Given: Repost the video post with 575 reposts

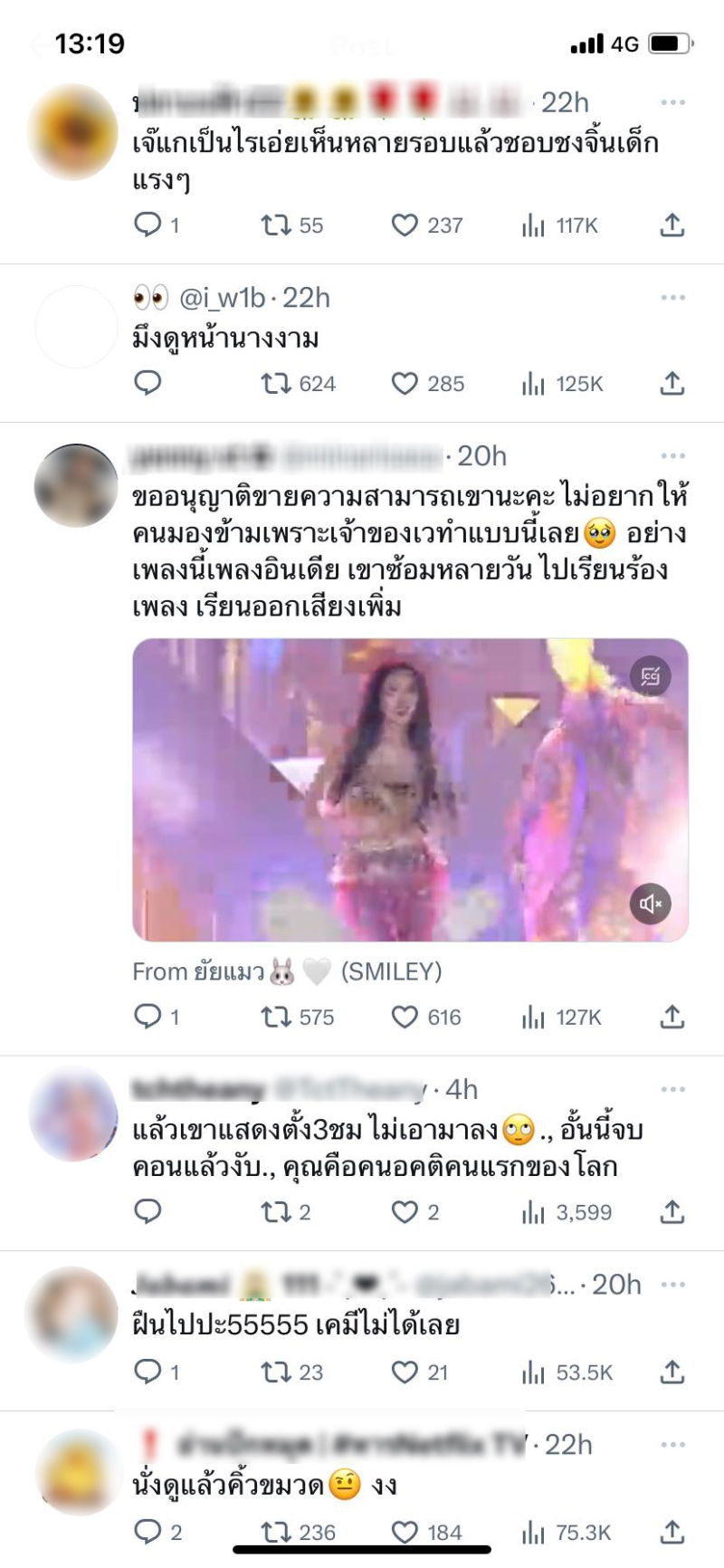Looking at the screenshot, I should (x=276, y=1018).
